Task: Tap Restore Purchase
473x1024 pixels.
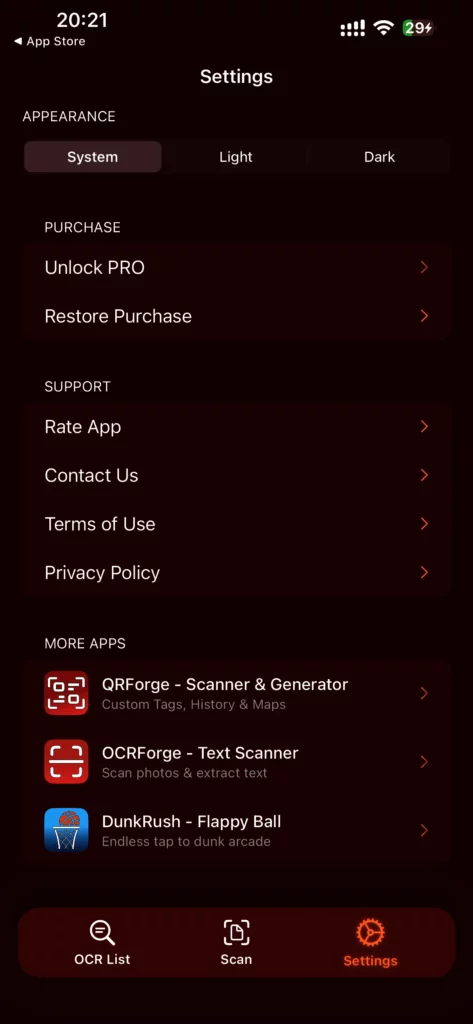Action: pos(236,316)
